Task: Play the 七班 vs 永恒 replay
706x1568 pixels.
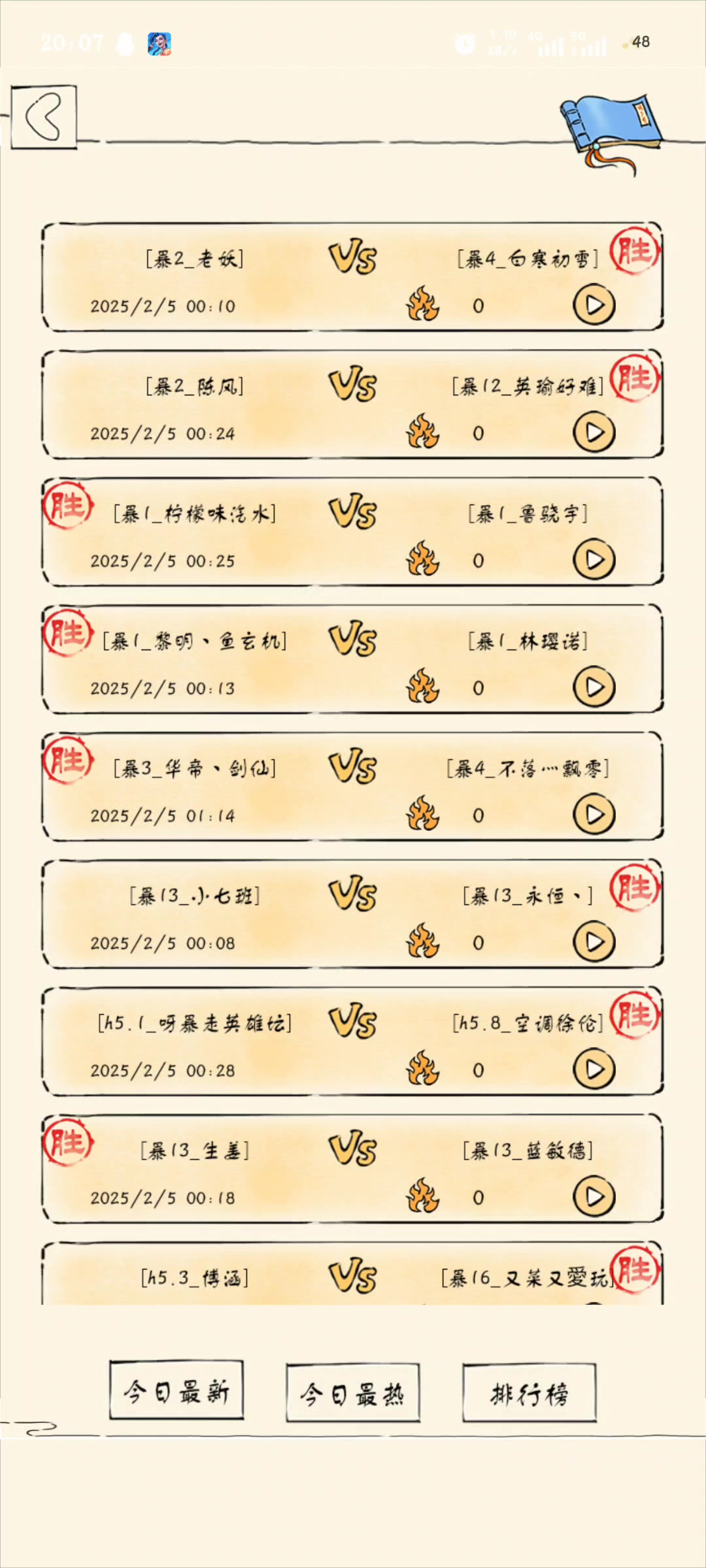Action: [x=594, y=942]
